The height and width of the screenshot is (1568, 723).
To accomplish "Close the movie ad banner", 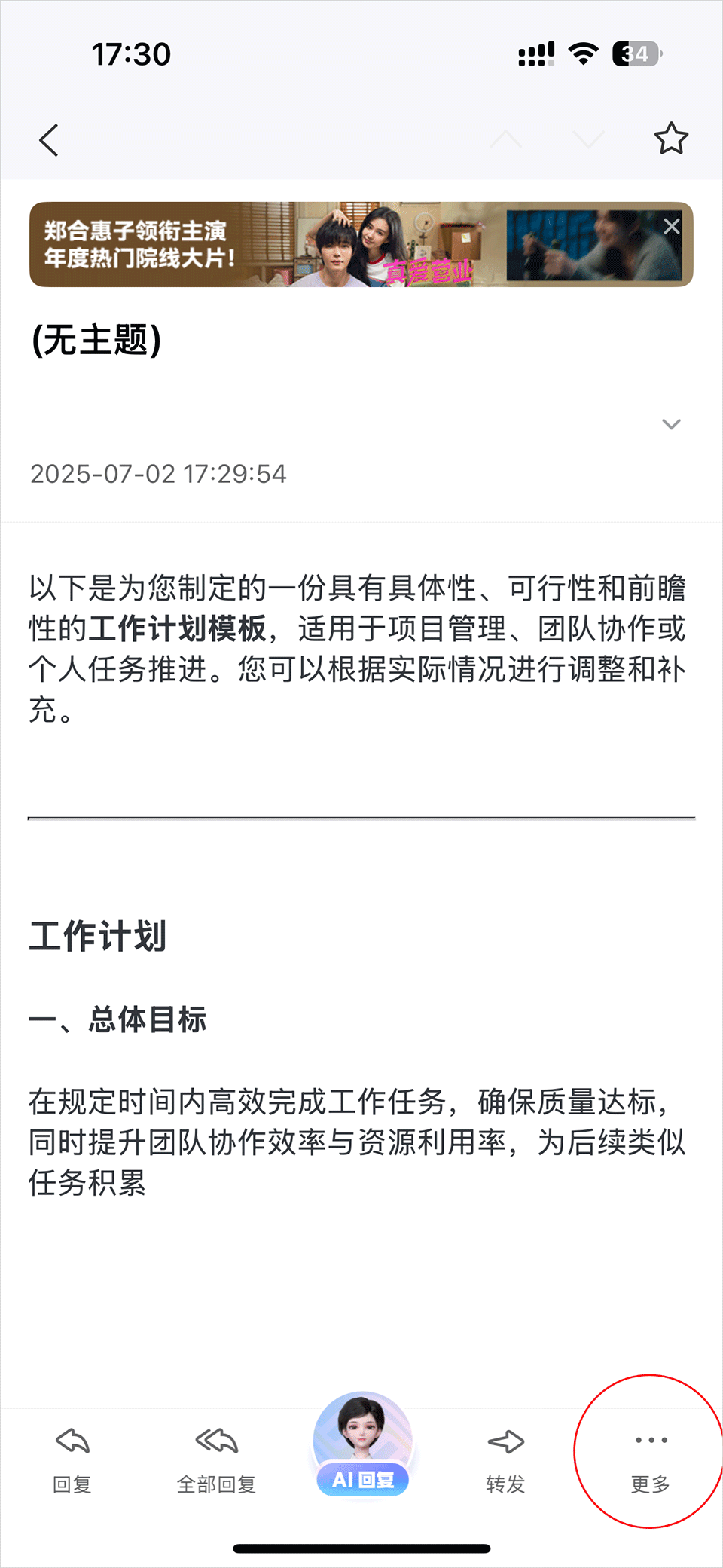I will (672, 226).
